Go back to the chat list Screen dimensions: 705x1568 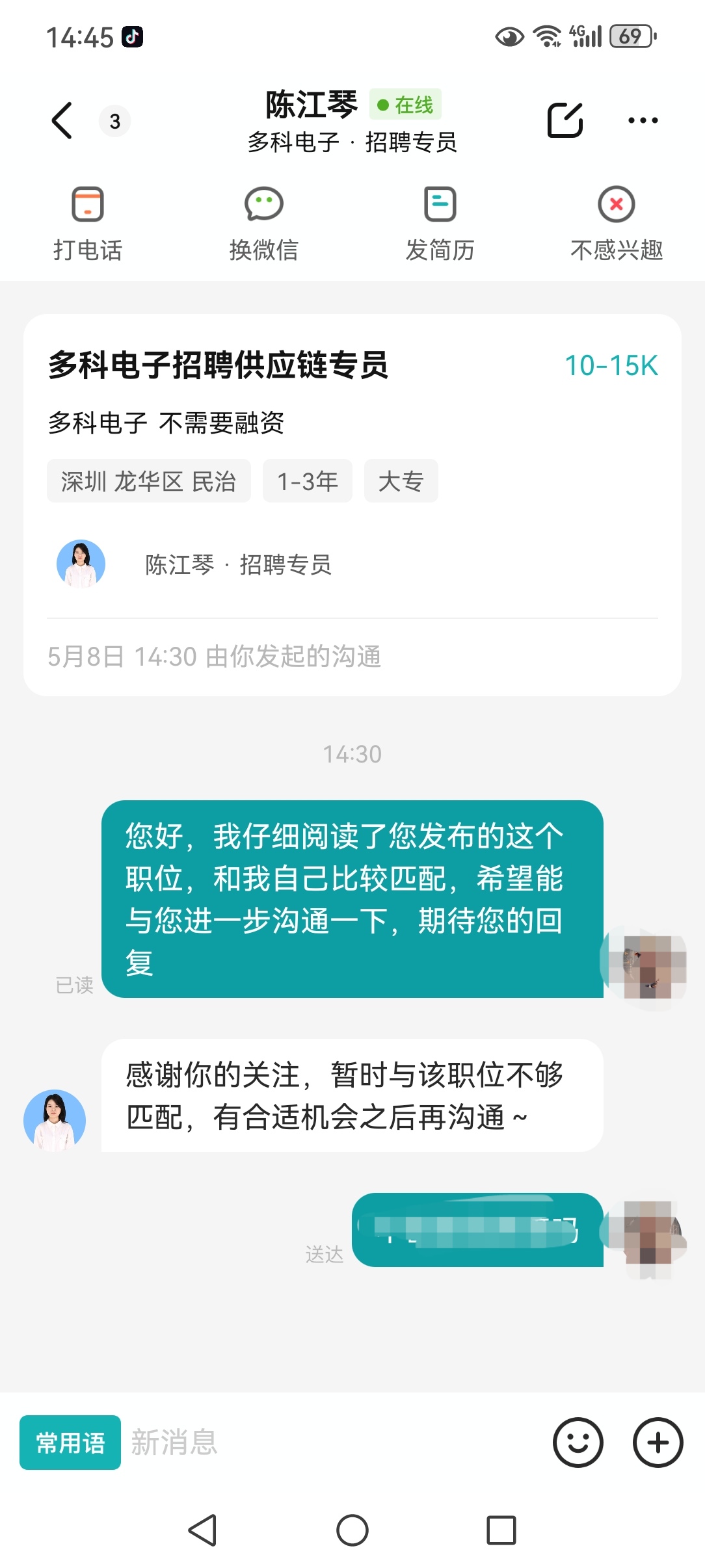tap(62, 121)
